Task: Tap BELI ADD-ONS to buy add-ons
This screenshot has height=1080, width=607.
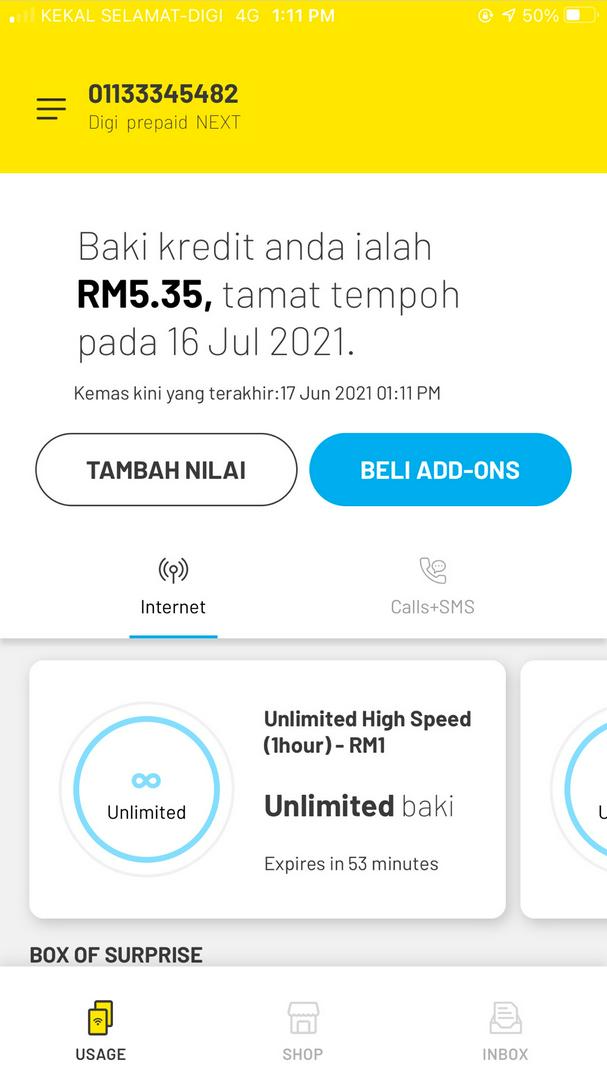Action: [x=440, y=470]
